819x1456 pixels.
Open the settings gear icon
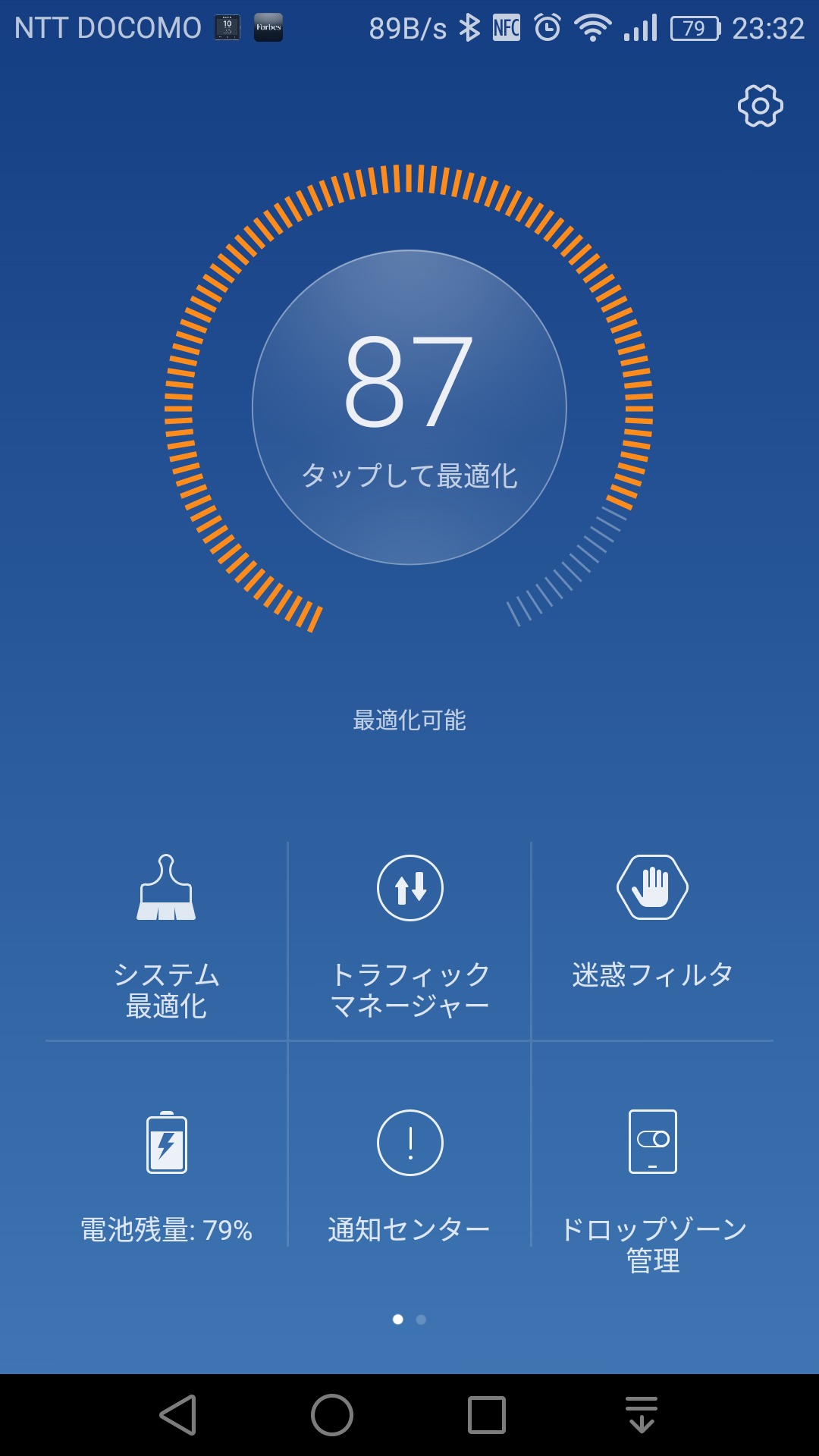[x=760, y=105]
